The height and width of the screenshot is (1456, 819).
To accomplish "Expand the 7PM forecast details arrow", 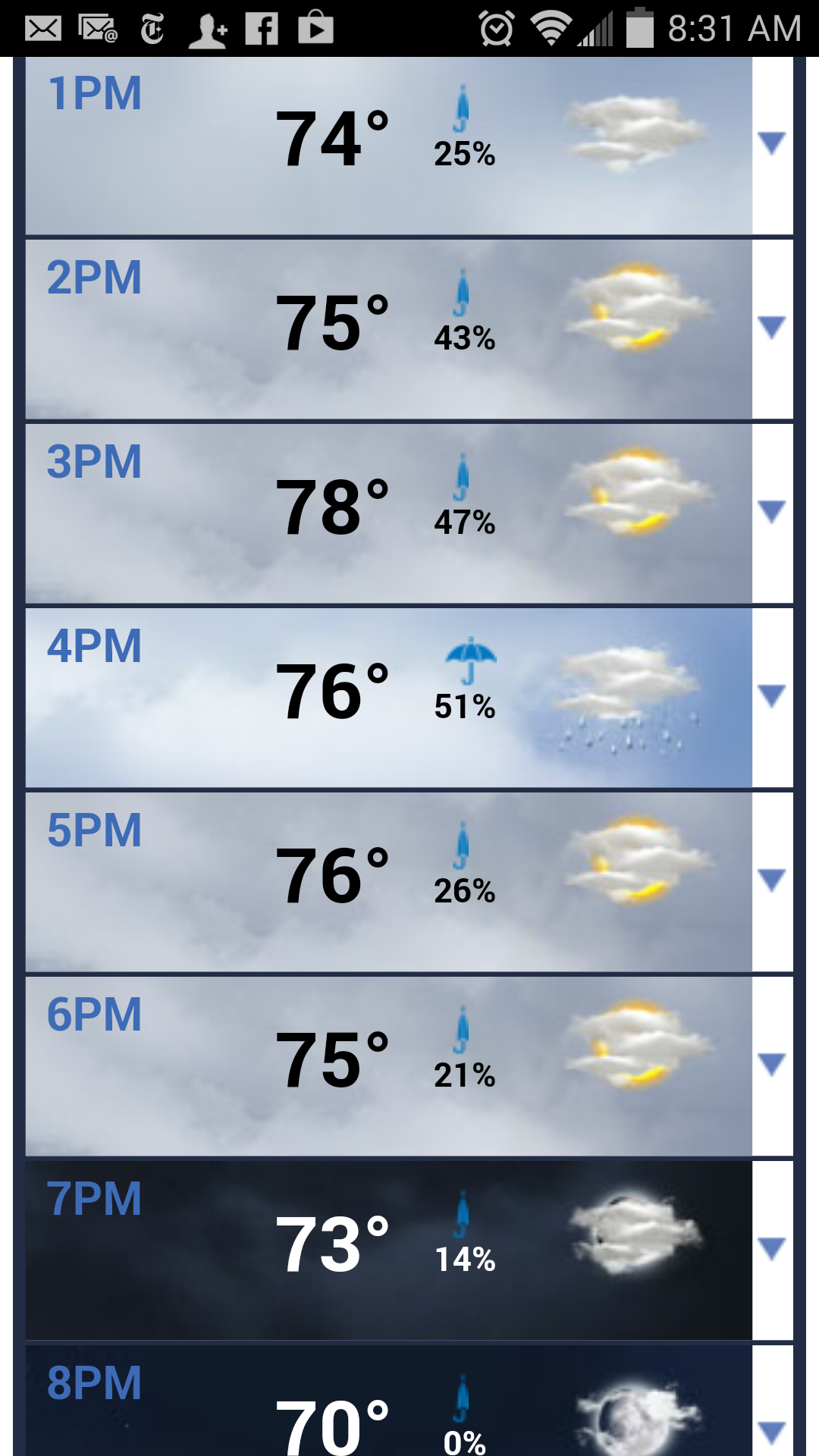I will [x=771, y=1248].
